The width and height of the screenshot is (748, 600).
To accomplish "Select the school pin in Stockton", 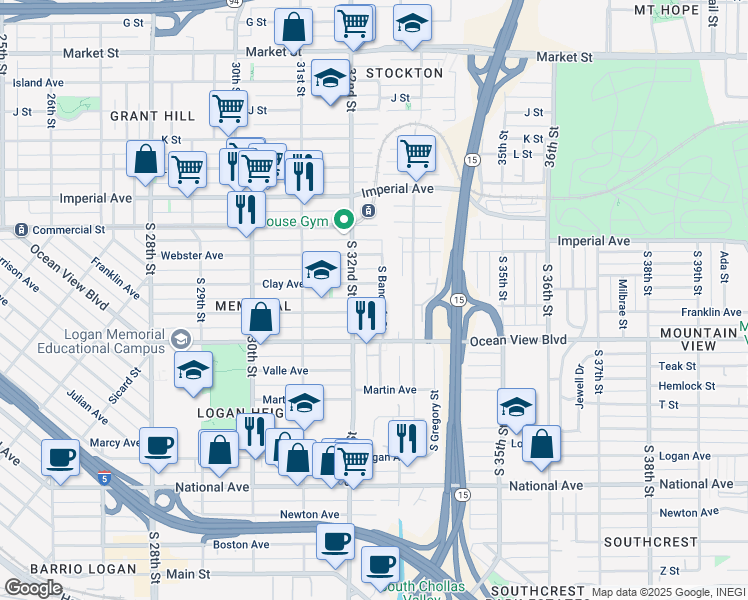I will click(x=329, y=80).
